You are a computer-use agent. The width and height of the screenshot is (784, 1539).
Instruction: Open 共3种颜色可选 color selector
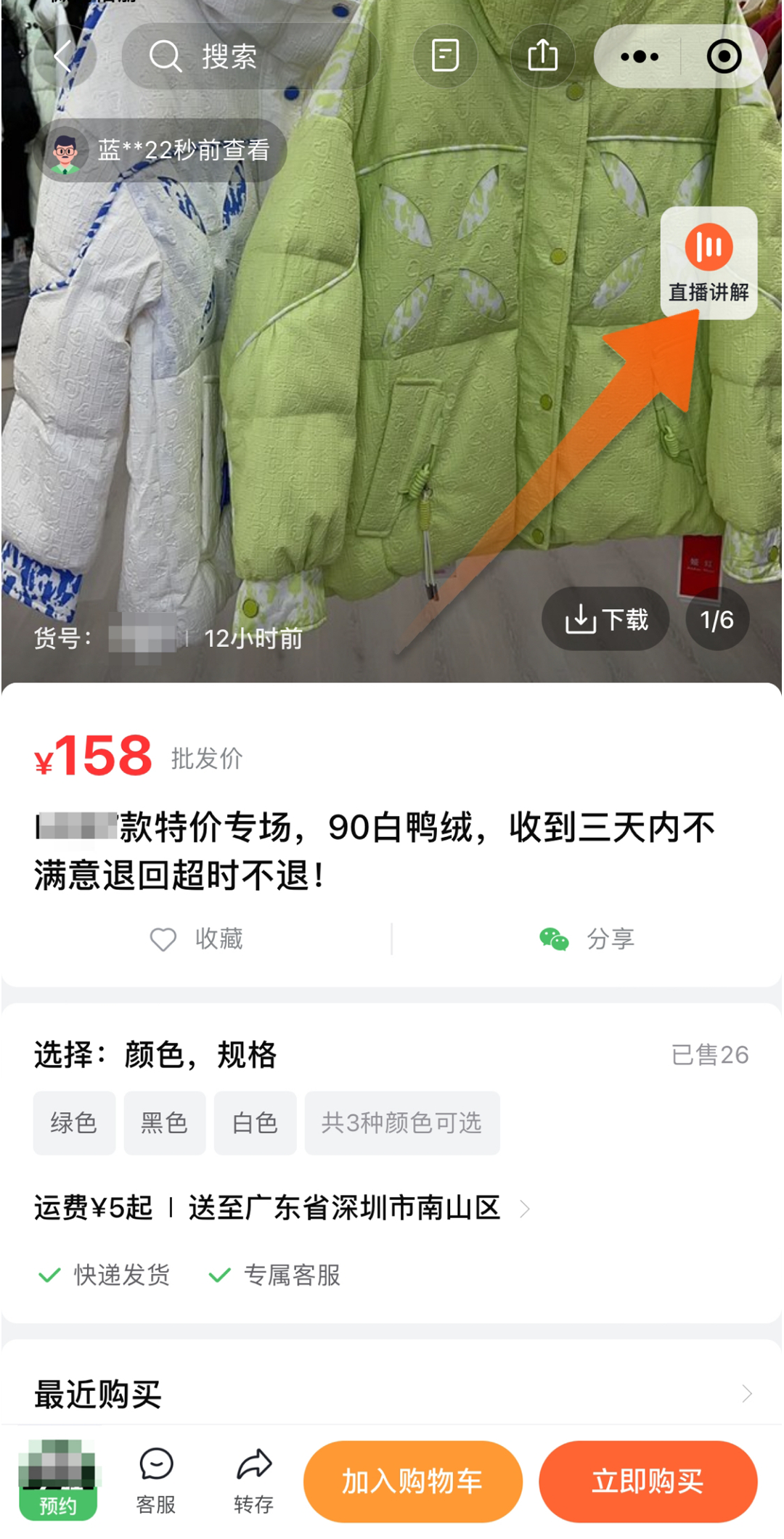point(402,1122)
